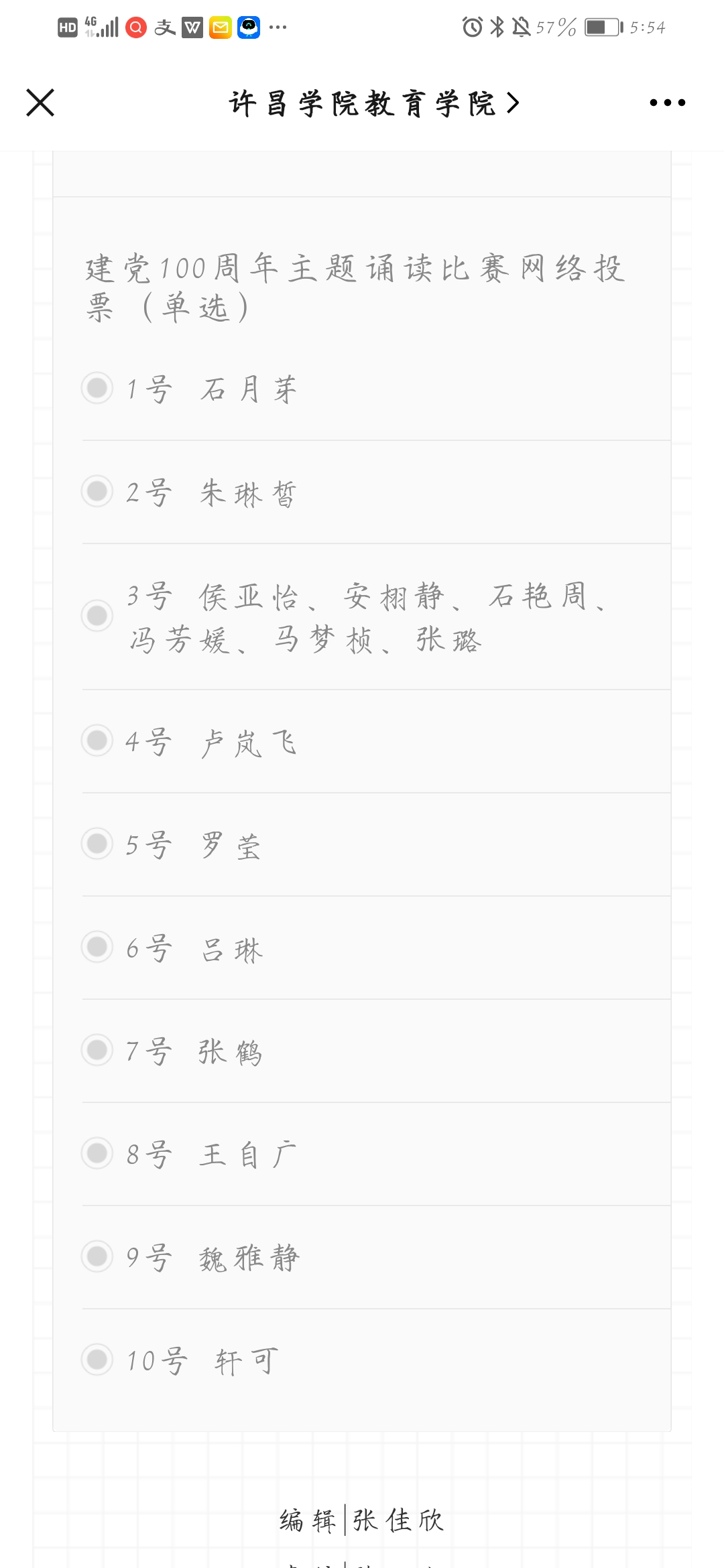Choose 3号 侯亚怡 group option
The width and height of the screenshot is (724, 1568).
coord(97,615)
